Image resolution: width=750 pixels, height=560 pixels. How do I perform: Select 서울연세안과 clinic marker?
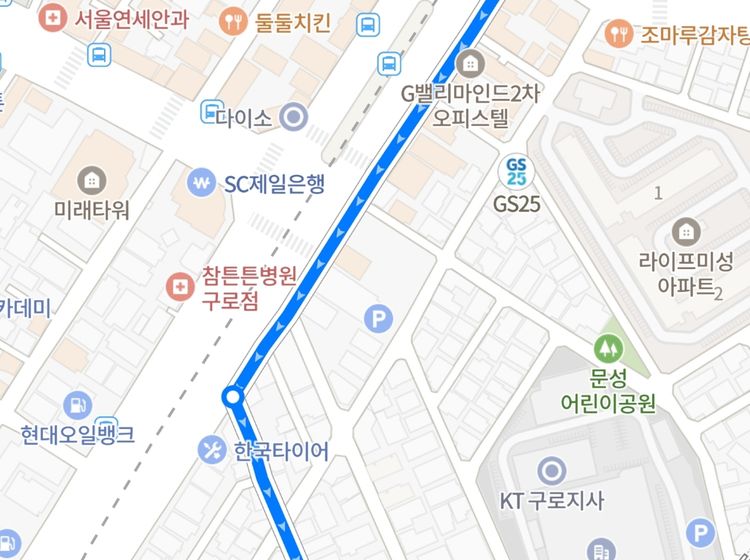53,18
